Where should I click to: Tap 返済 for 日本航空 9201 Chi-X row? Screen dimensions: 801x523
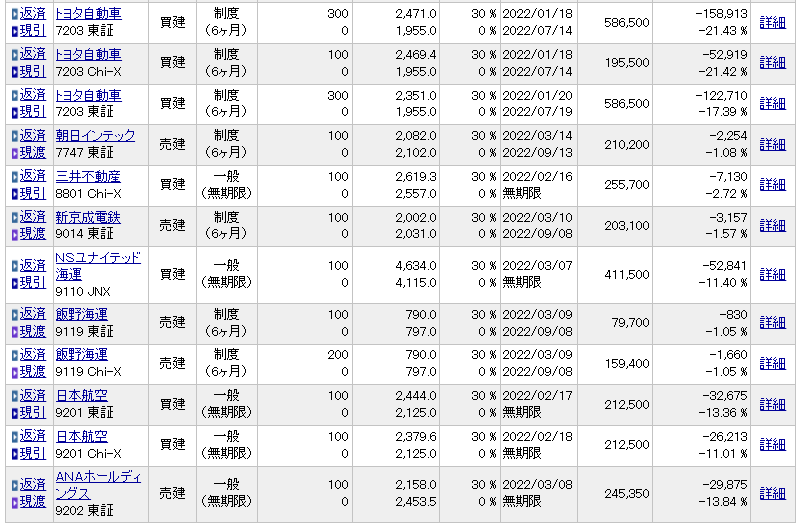[x=33, y=436]
